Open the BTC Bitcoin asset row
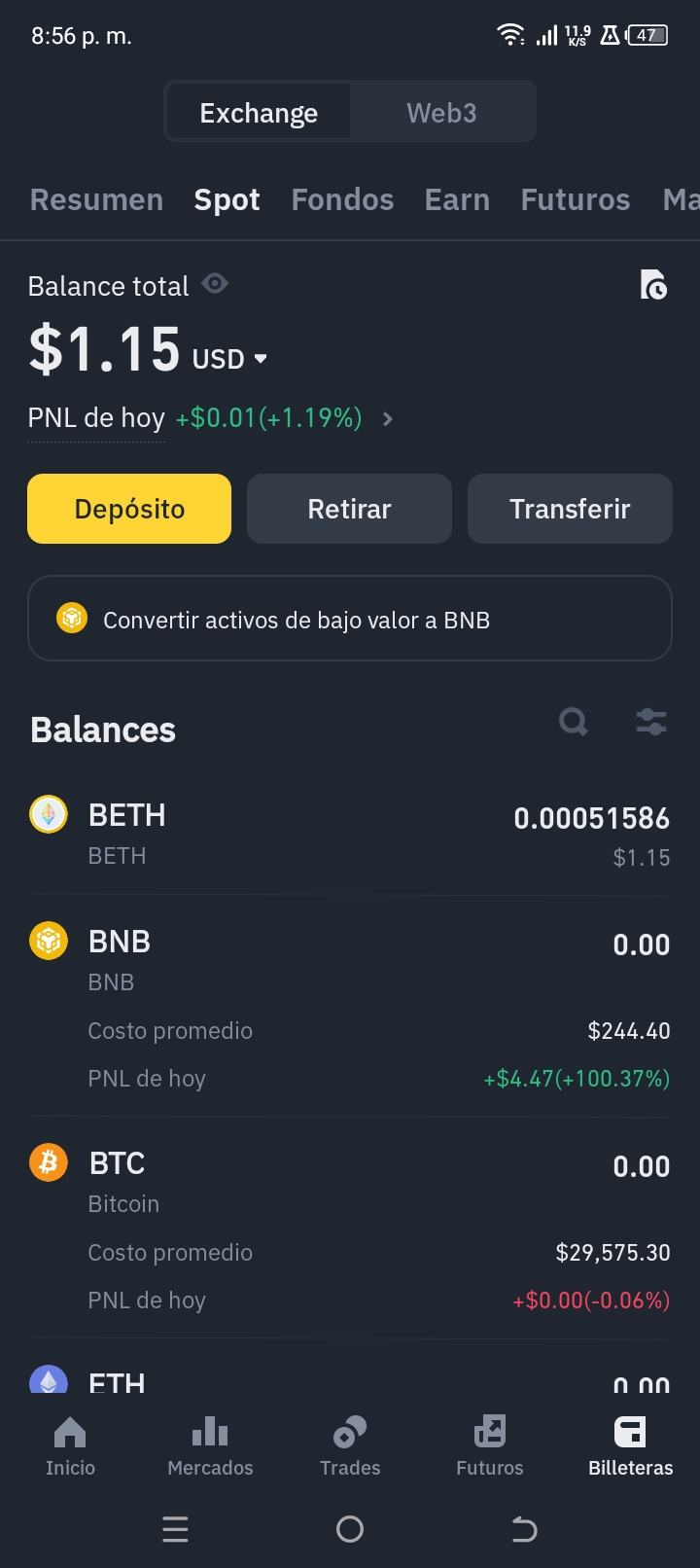This screenshot has width=700, height=1568. coord(350,1182)
